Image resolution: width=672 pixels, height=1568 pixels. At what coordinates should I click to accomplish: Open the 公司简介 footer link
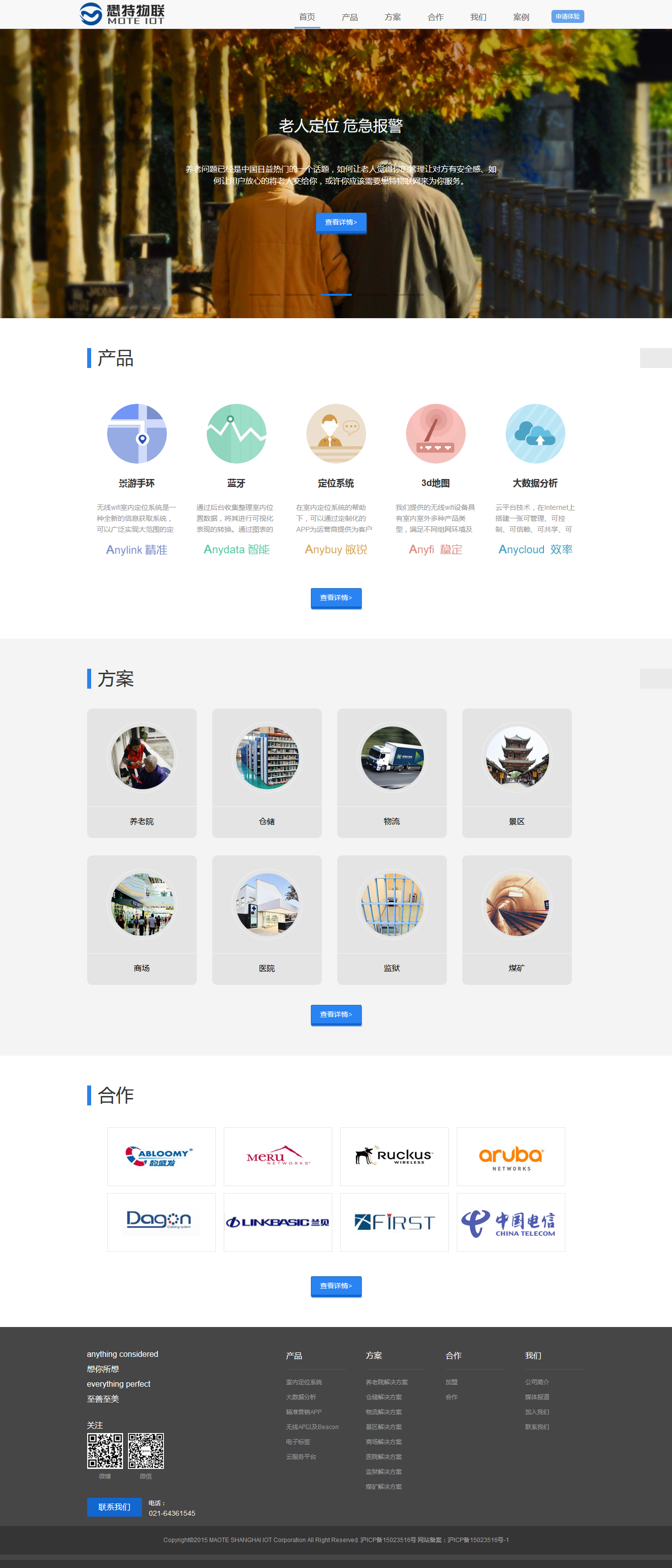tap(537, 1382)
